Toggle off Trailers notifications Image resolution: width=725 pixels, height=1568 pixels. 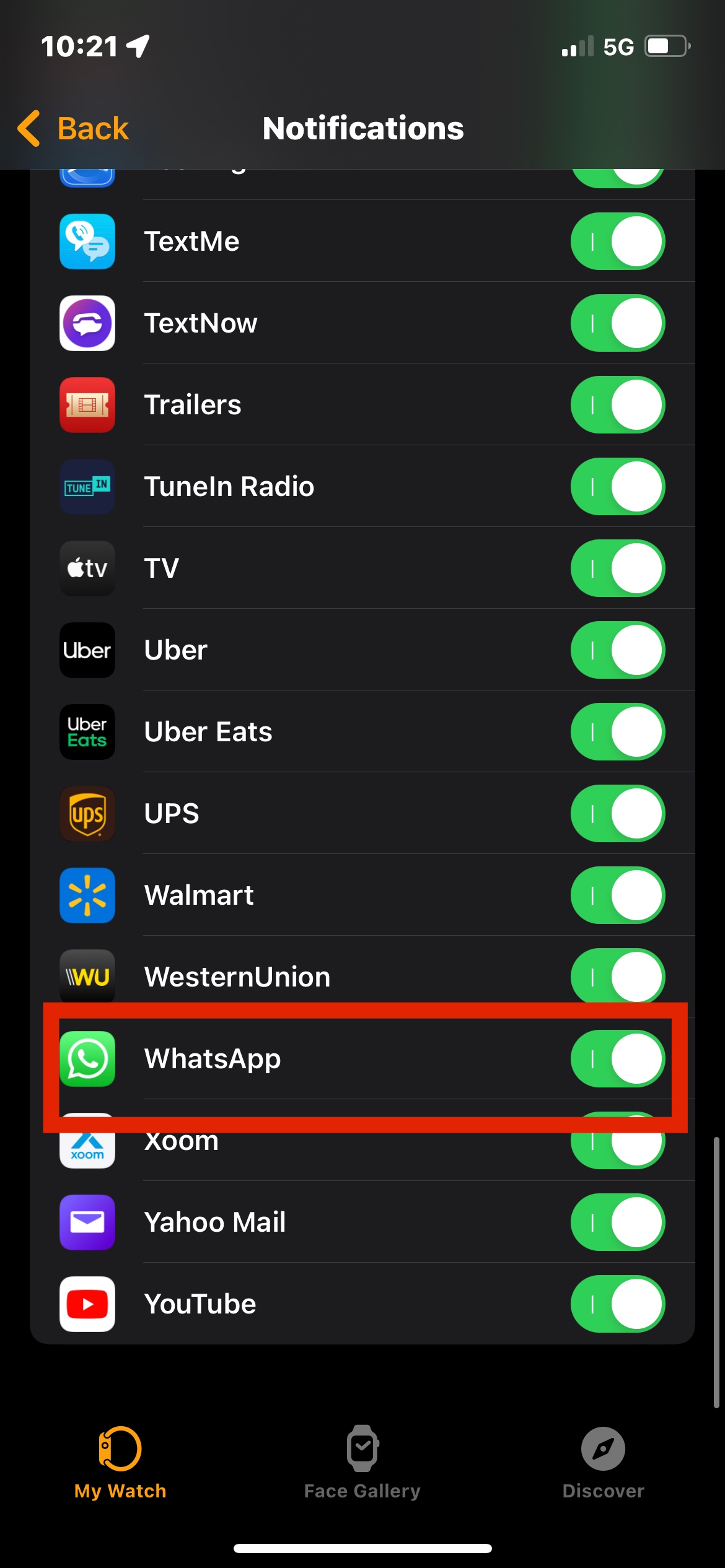[617, 405]
